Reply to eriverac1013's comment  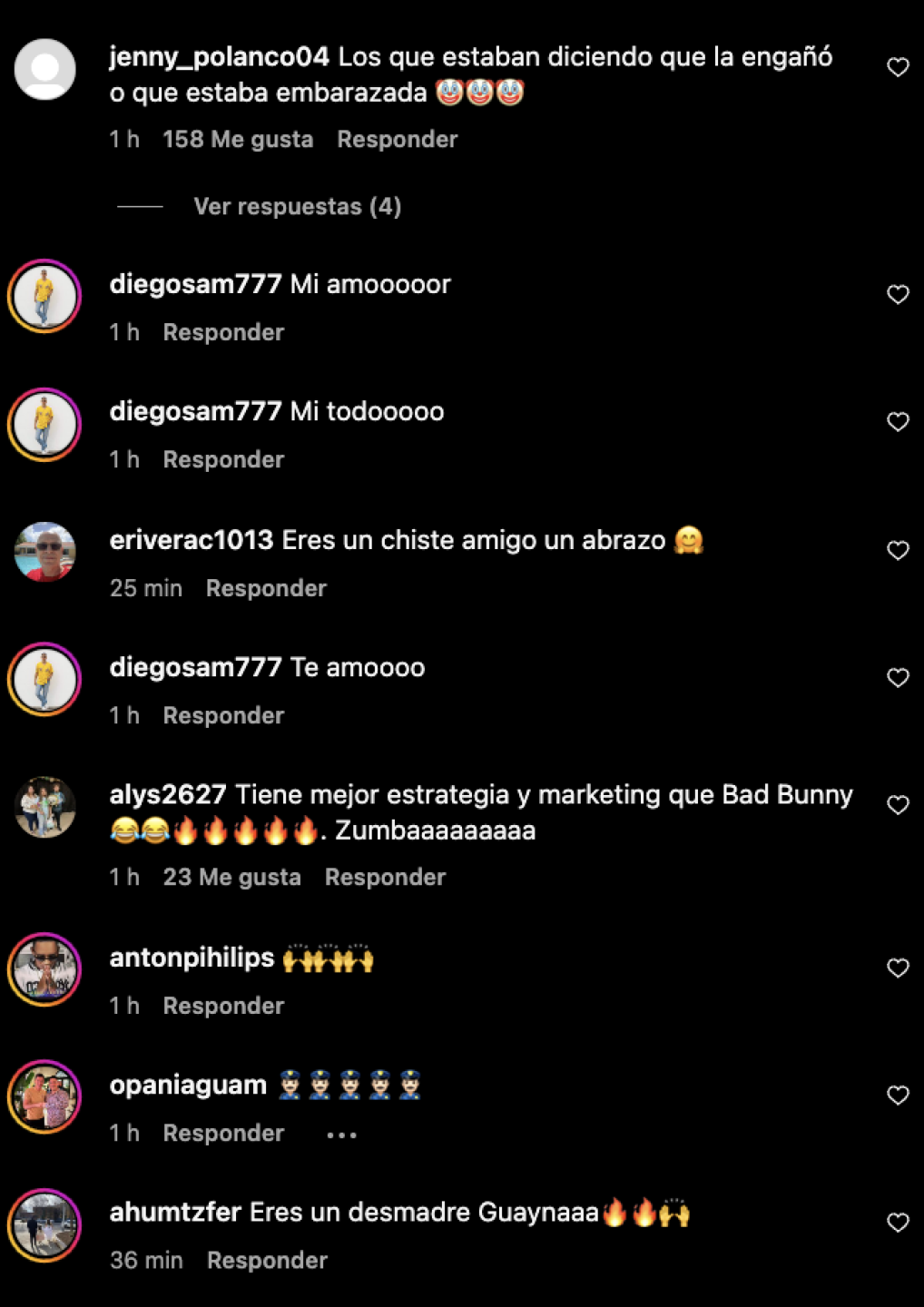coord(266,589)
